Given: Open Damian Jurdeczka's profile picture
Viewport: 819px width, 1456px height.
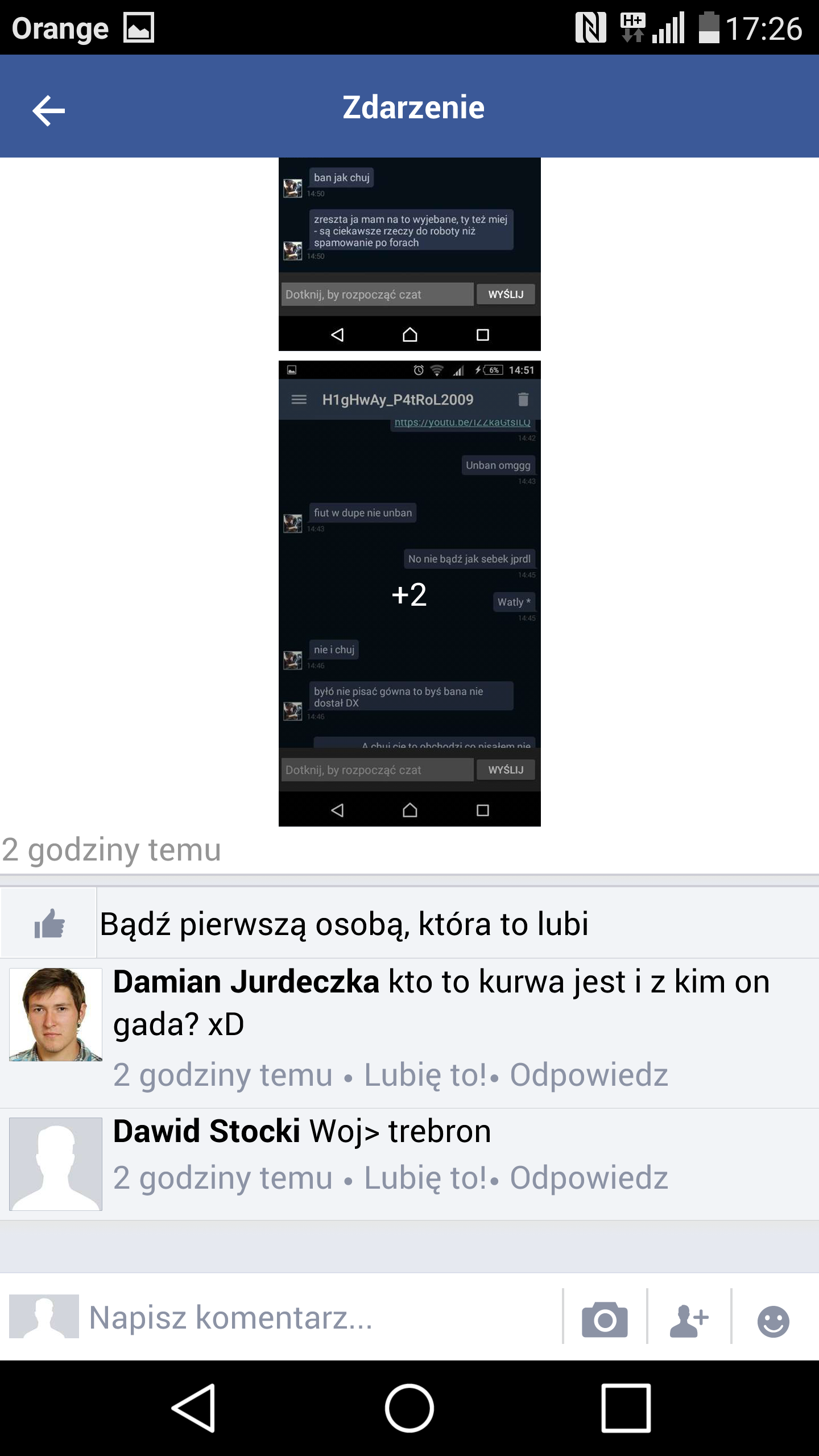Looking at the screenshot, I should click(56, 1015).
